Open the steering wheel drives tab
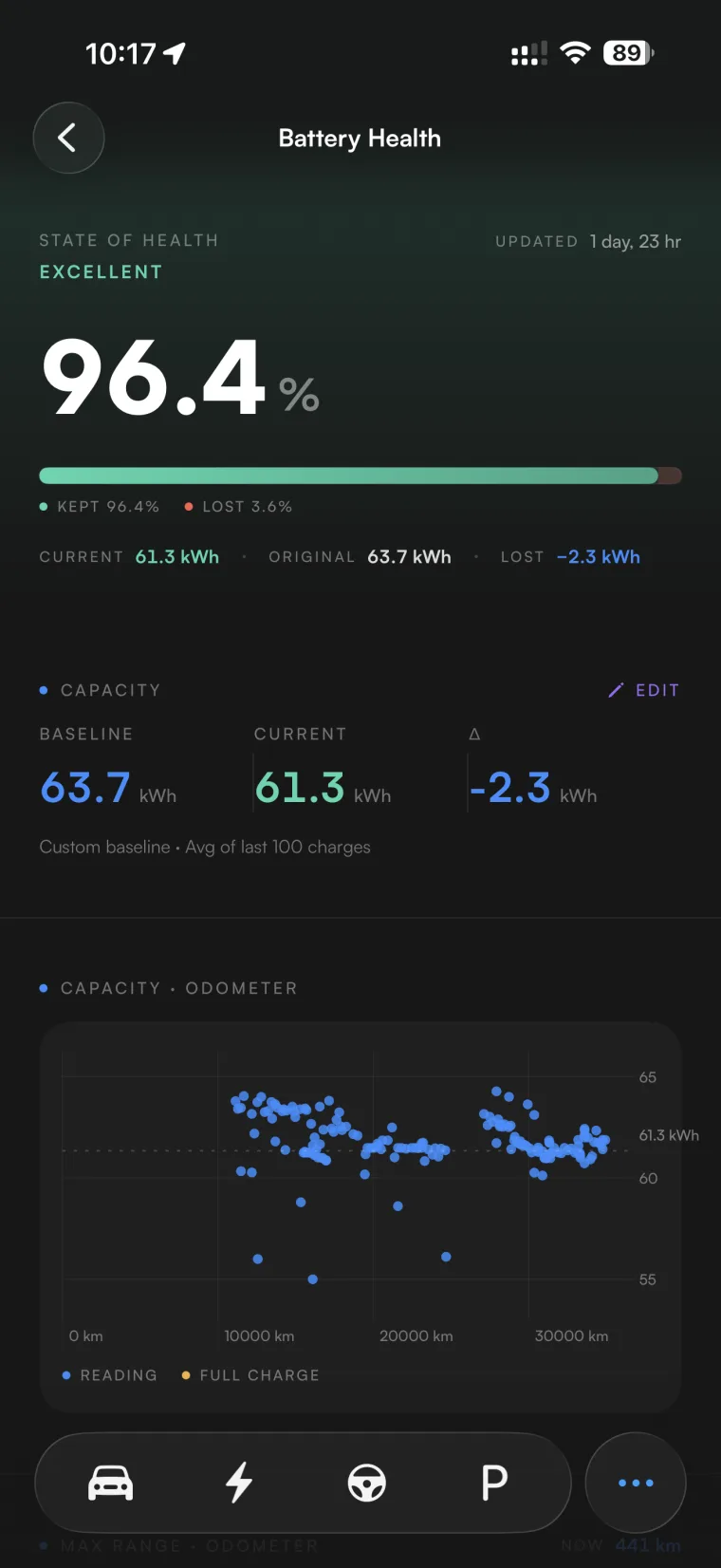This screenshot has width=721, height=1568. tap(366, 1482)
